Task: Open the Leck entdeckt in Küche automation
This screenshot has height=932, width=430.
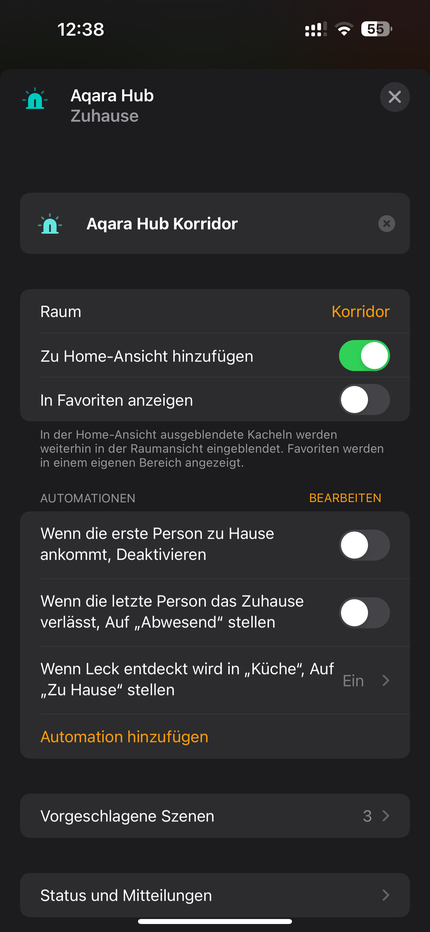Action: coord(215,681)
